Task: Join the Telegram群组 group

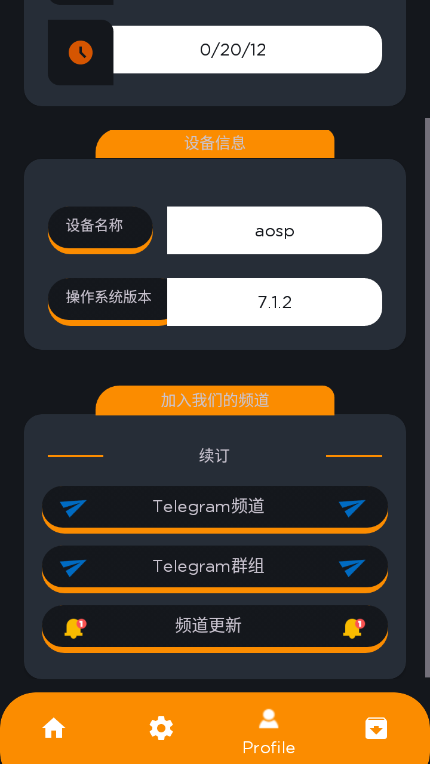Action: (x=215, y=567)
